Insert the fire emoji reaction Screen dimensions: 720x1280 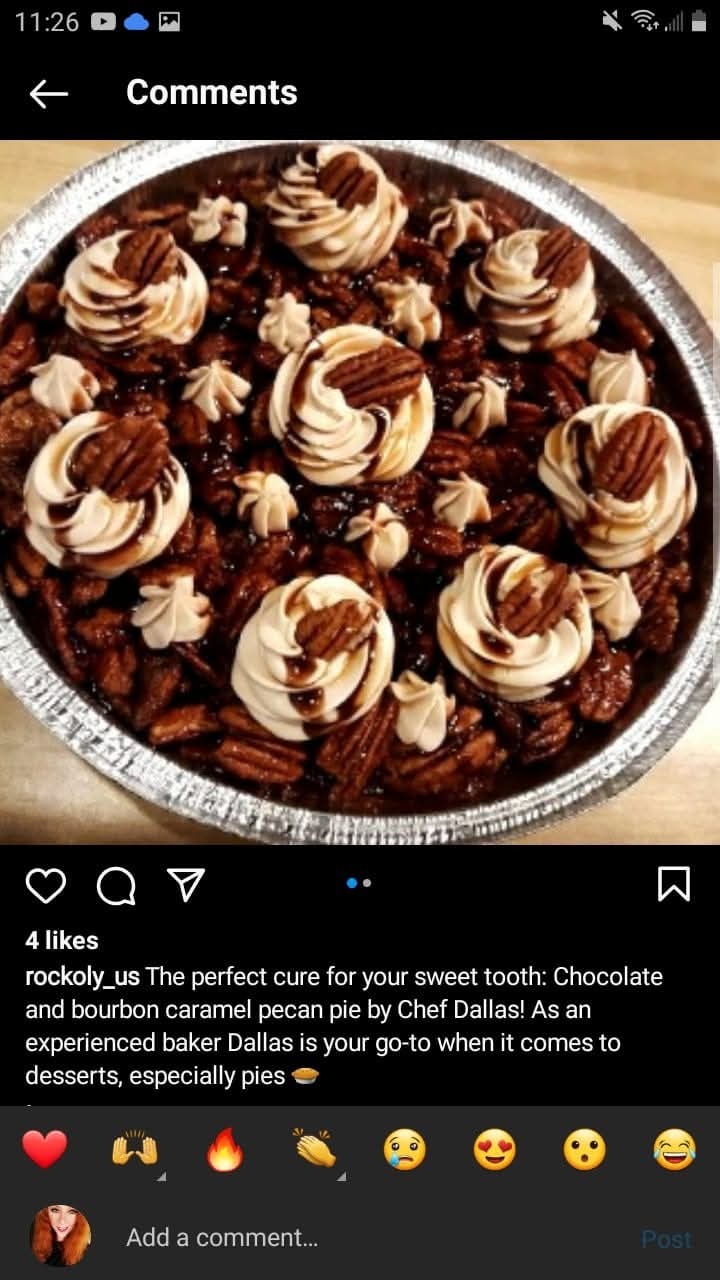tap(224, 1150)
